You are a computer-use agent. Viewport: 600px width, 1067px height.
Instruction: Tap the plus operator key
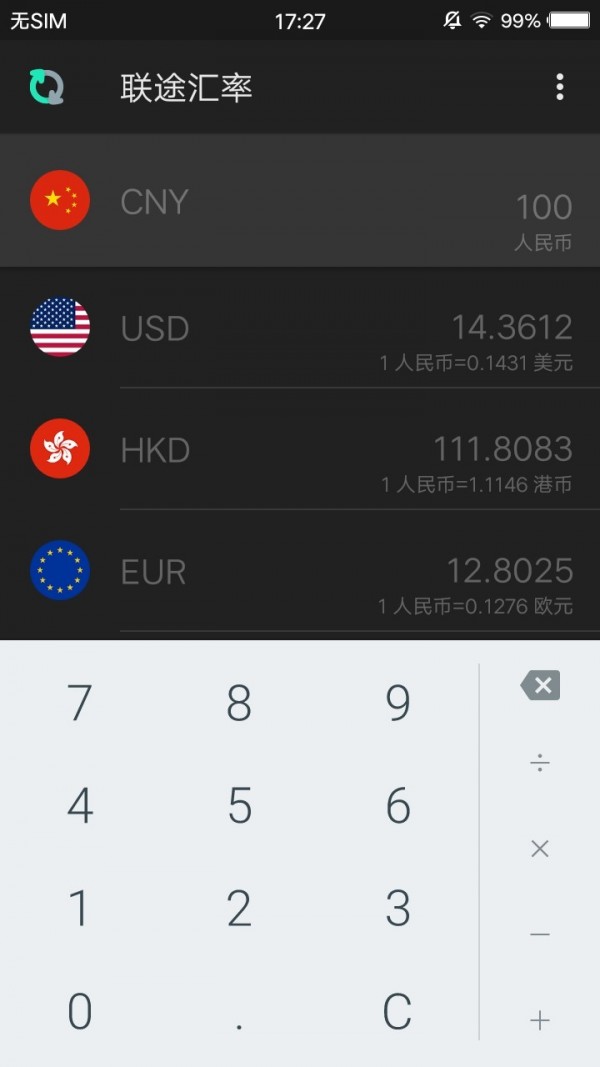click(540, 1019)
